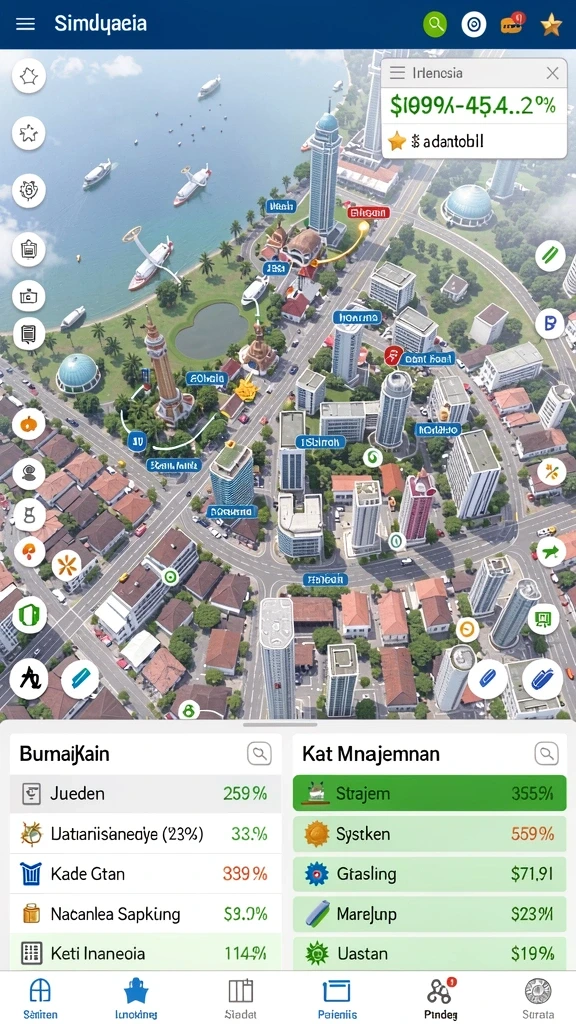
Task: Open the Marejunp row
Action: point(430,914)
